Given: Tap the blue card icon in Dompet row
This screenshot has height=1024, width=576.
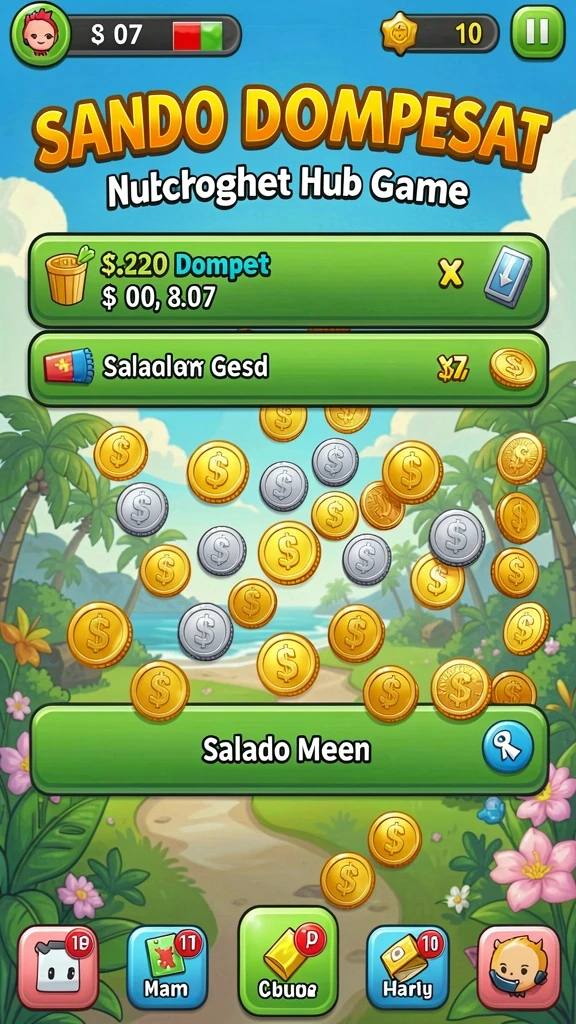Looking at the screenshot, I should [x=507, y=278].
